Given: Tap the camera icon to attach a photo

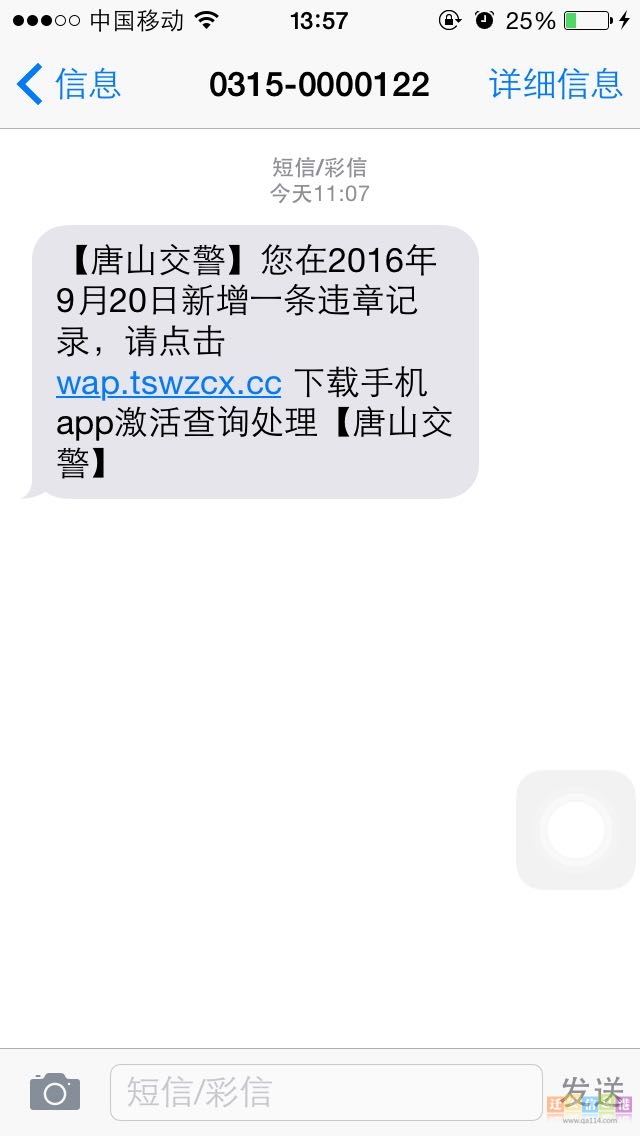Looking at the screenshot, I should (x=55, y=1091).
